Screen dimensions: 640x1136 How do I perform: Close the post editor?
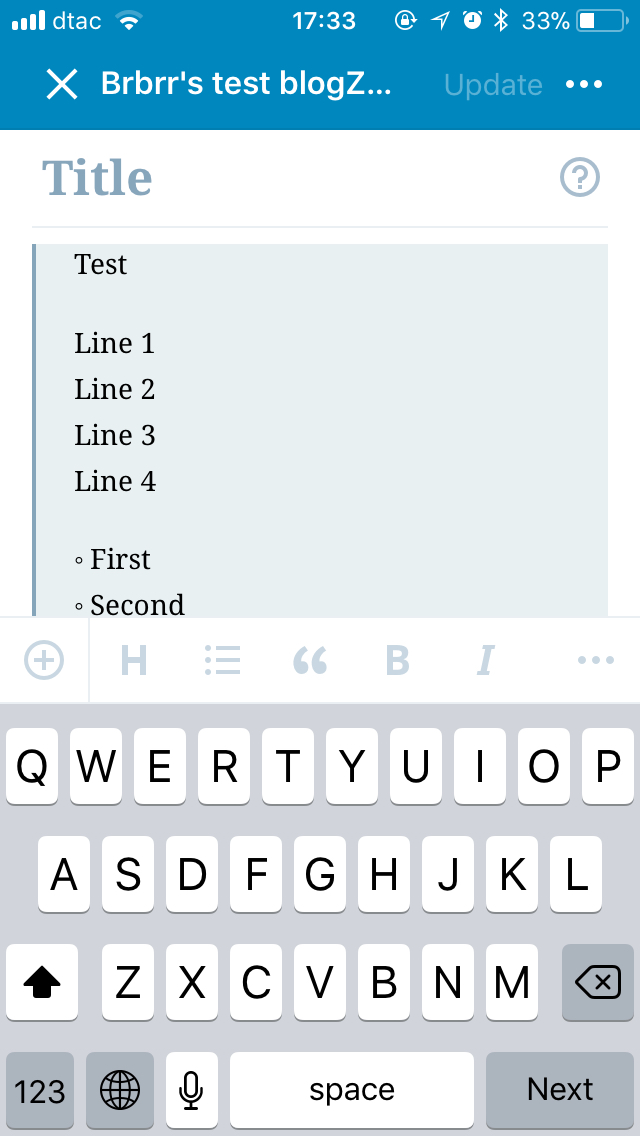[62, 85]
